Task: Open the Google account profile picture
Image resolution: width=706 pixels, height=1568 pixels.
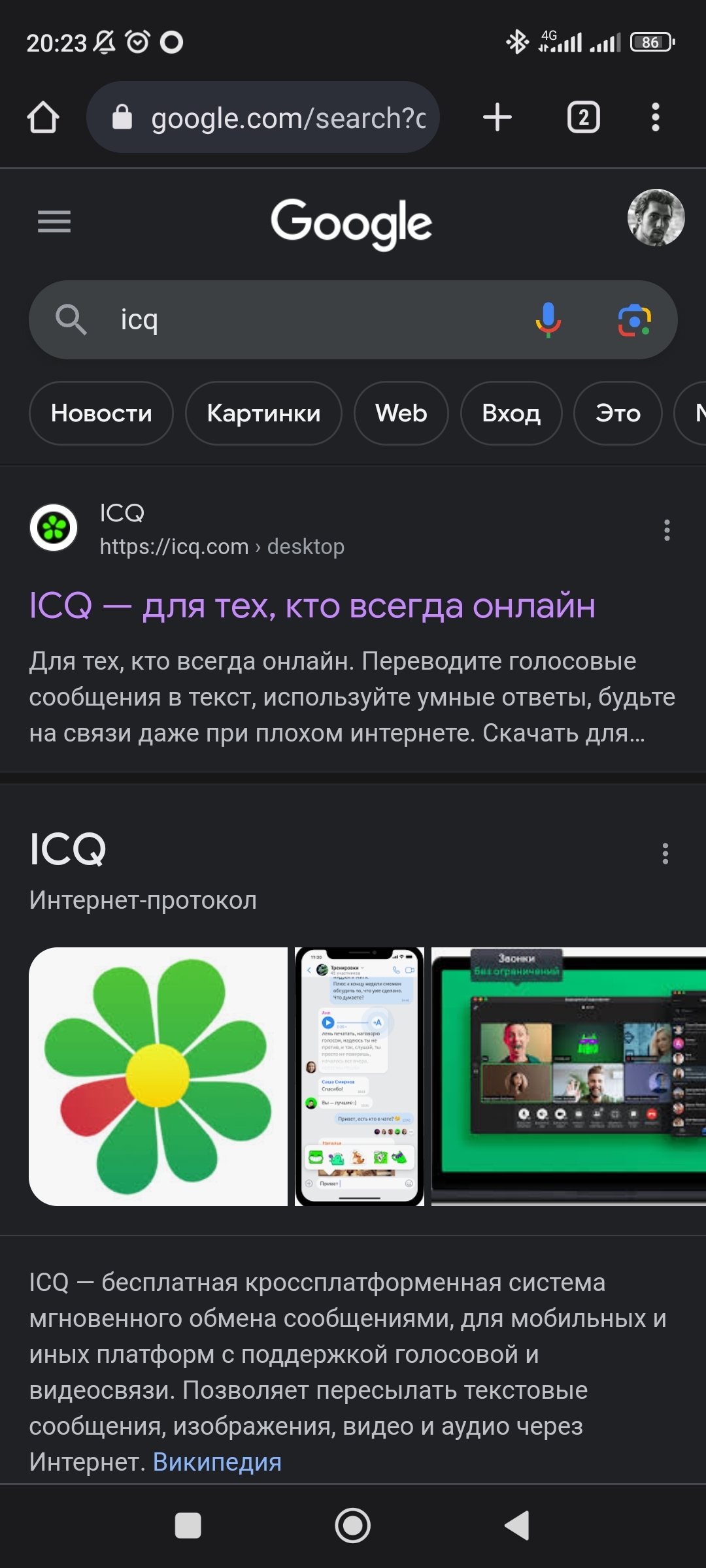Action: (656, 218)
